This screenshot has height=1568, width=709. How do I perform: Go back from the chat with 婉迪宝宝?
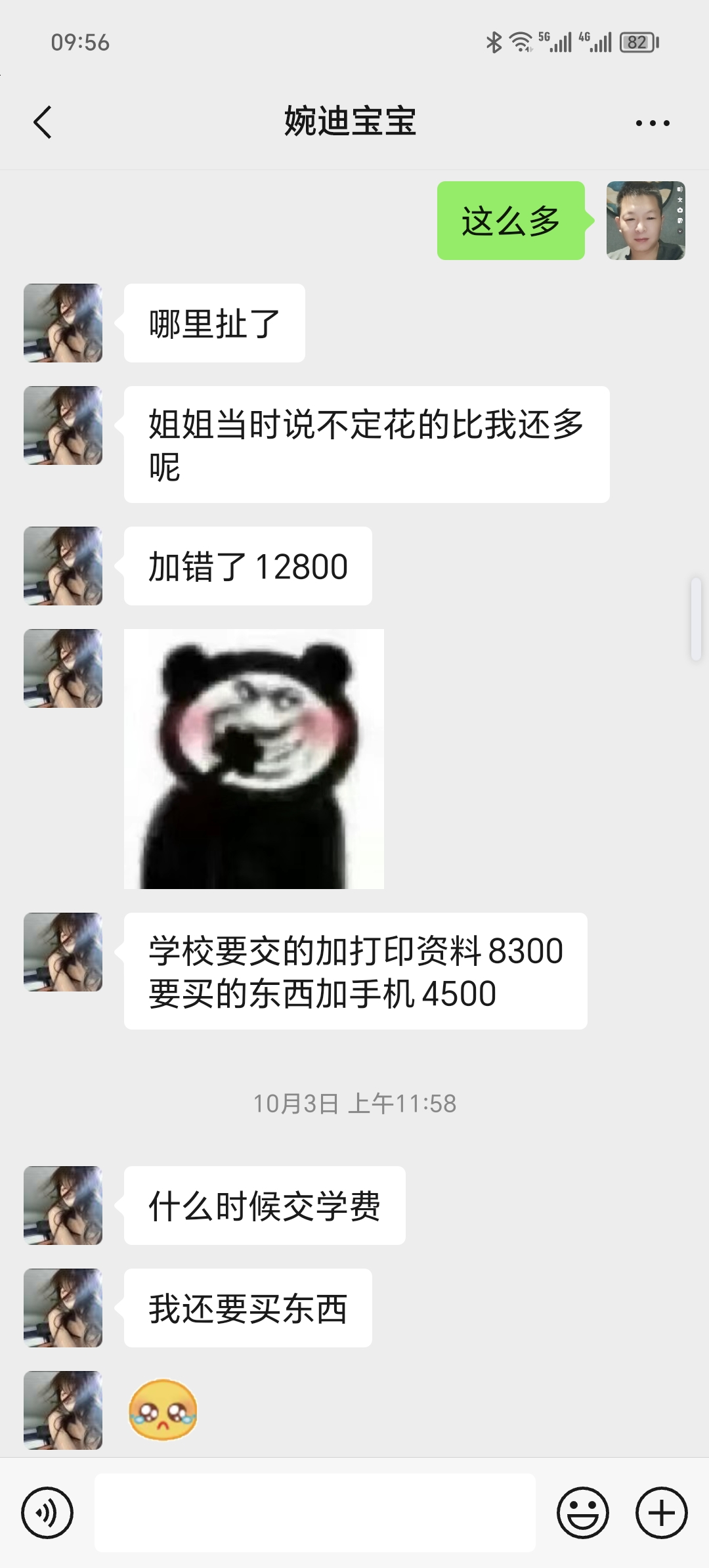(43, 122)
